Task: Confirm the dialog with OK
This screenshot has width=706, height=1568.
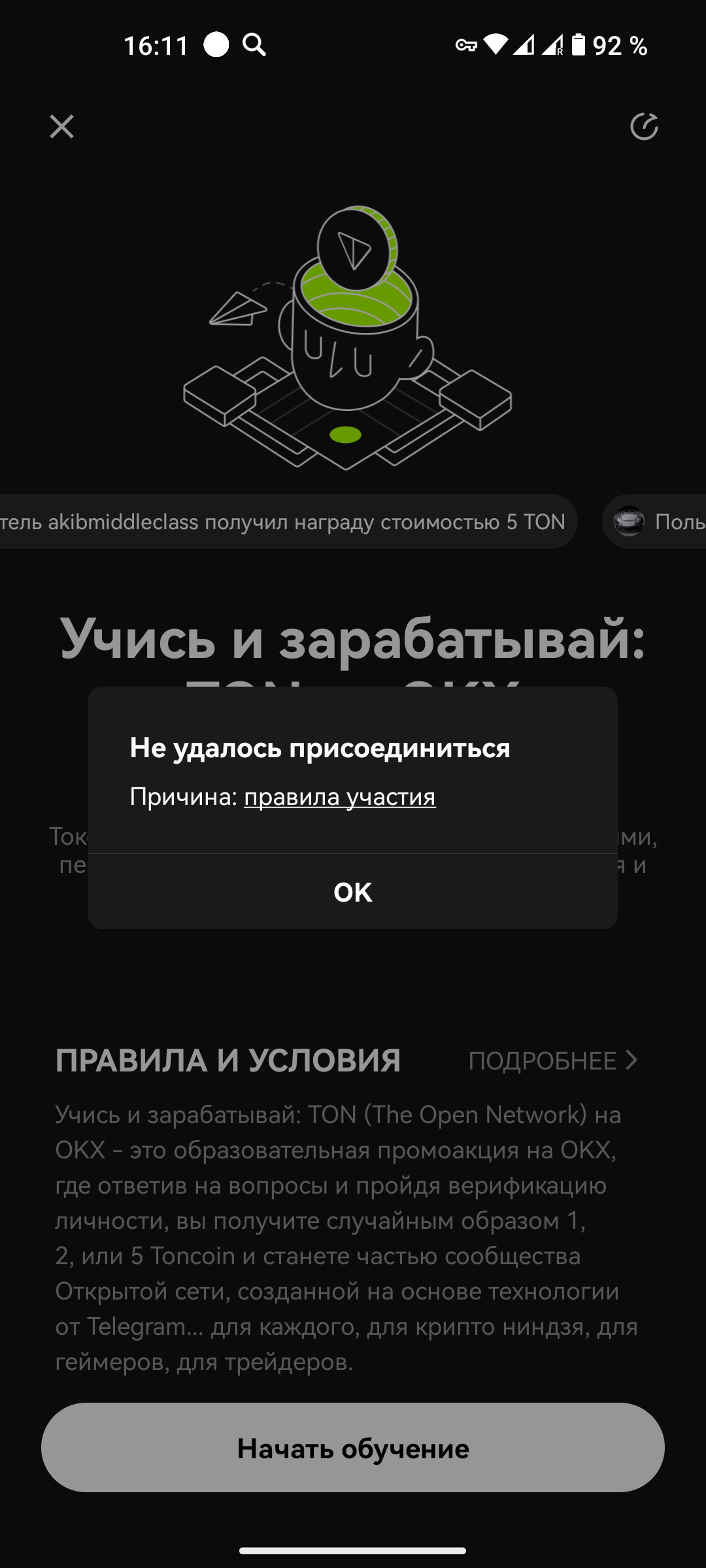Action: coord(353,892)
